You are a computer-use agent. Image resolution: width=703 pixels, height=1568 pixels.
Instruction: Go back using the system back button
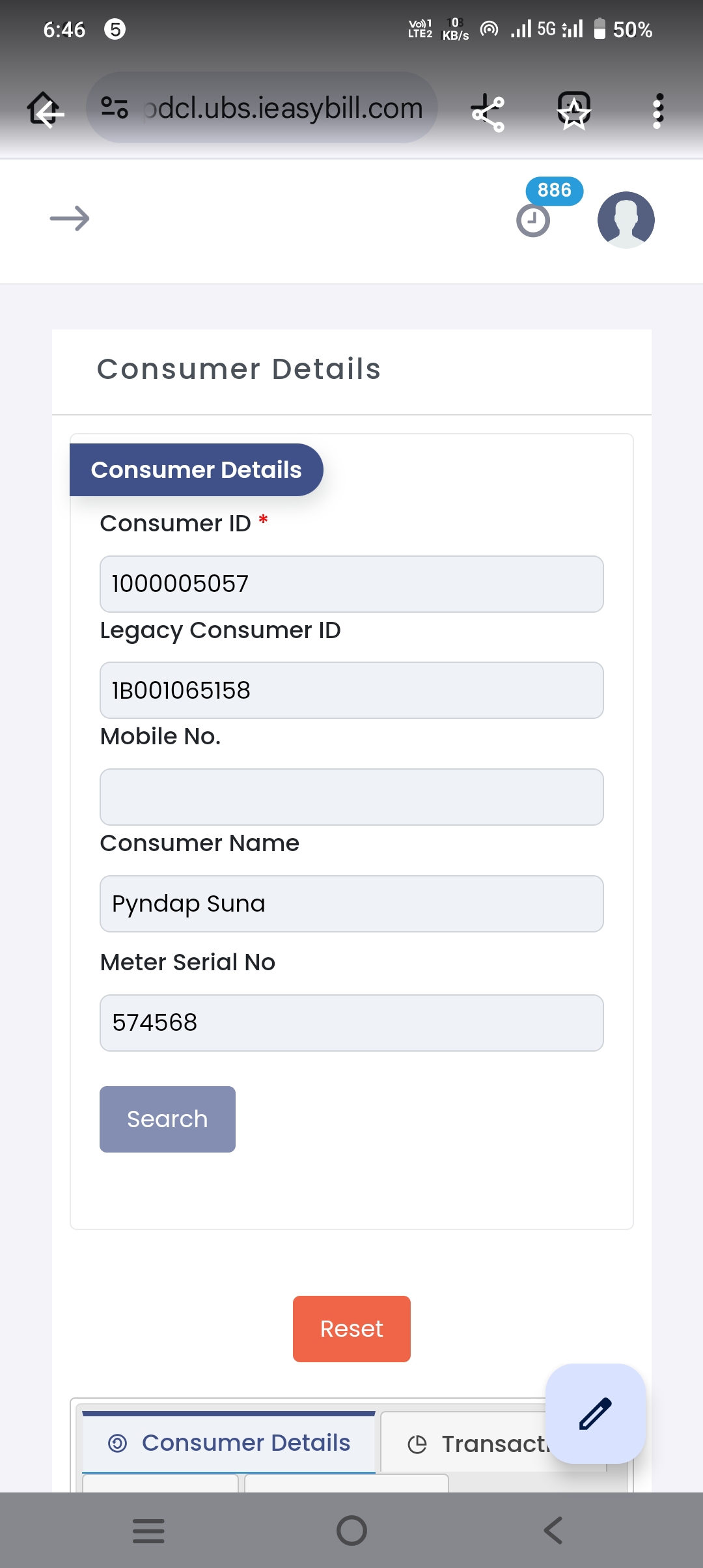(x=553, y=1530)
